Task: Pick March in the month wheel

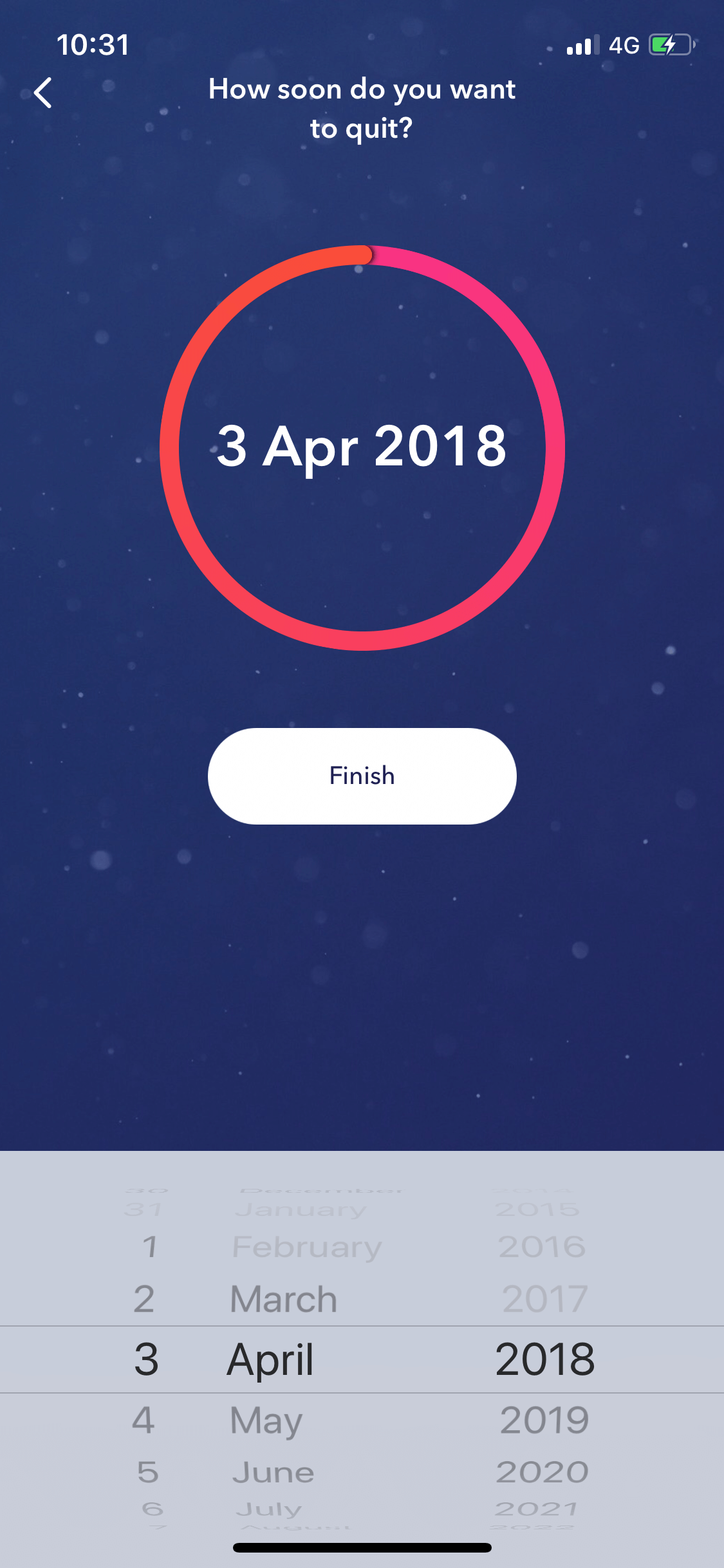Action: [283, 1299]
